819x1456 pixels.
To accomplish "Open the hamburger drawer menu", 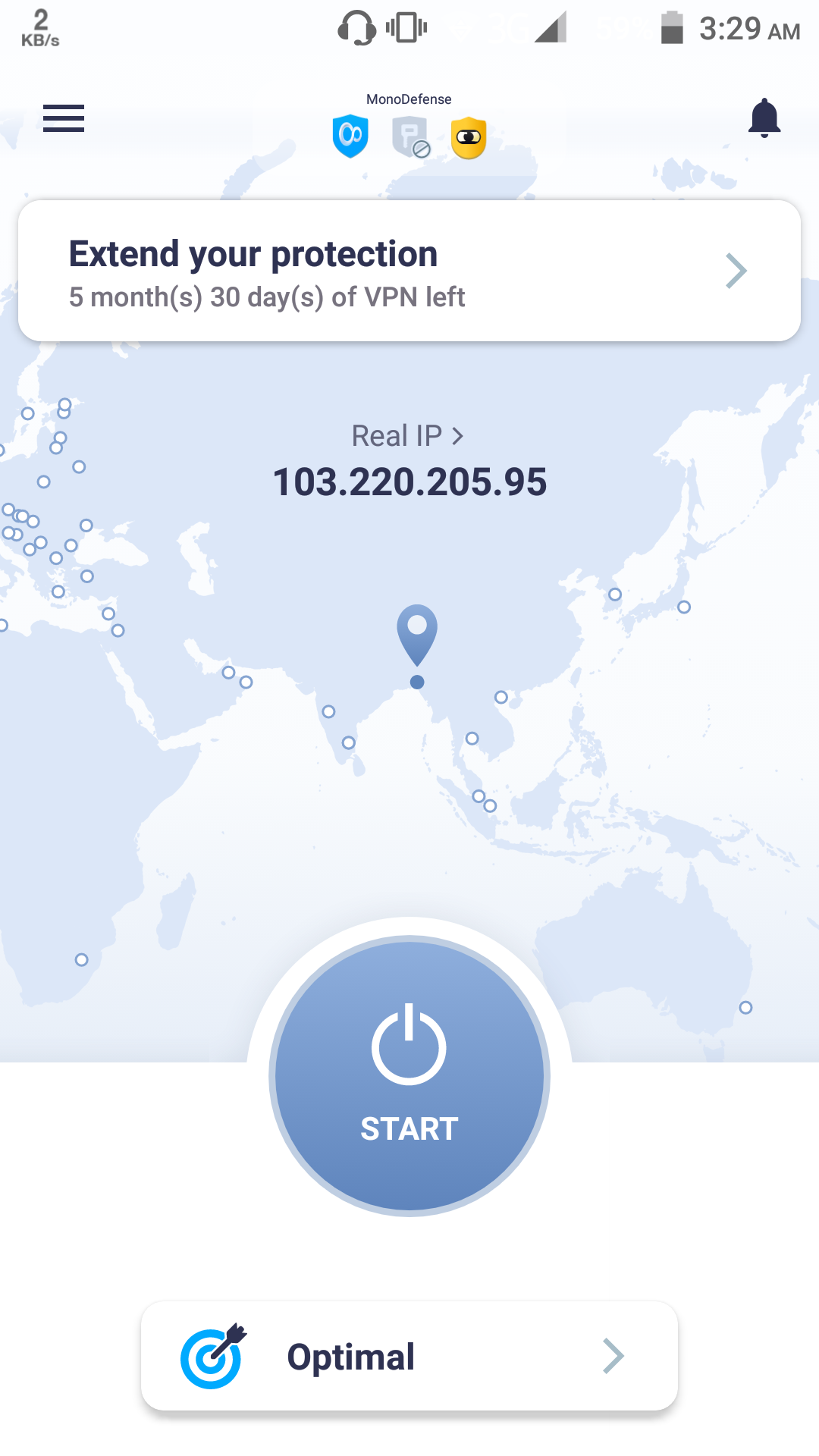I will click(x=64, y=118).
